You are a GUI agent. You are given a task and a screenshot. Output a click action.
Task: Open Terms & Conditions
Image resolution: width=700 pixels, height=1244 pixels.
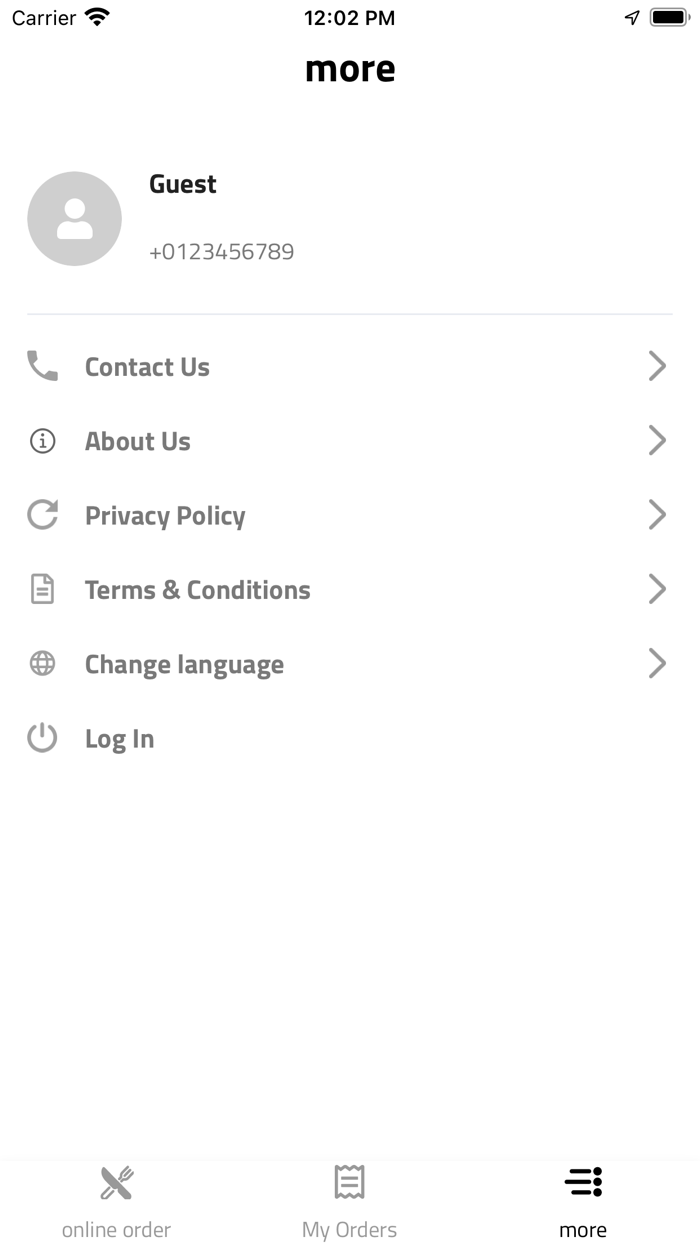tap(197, 590)
